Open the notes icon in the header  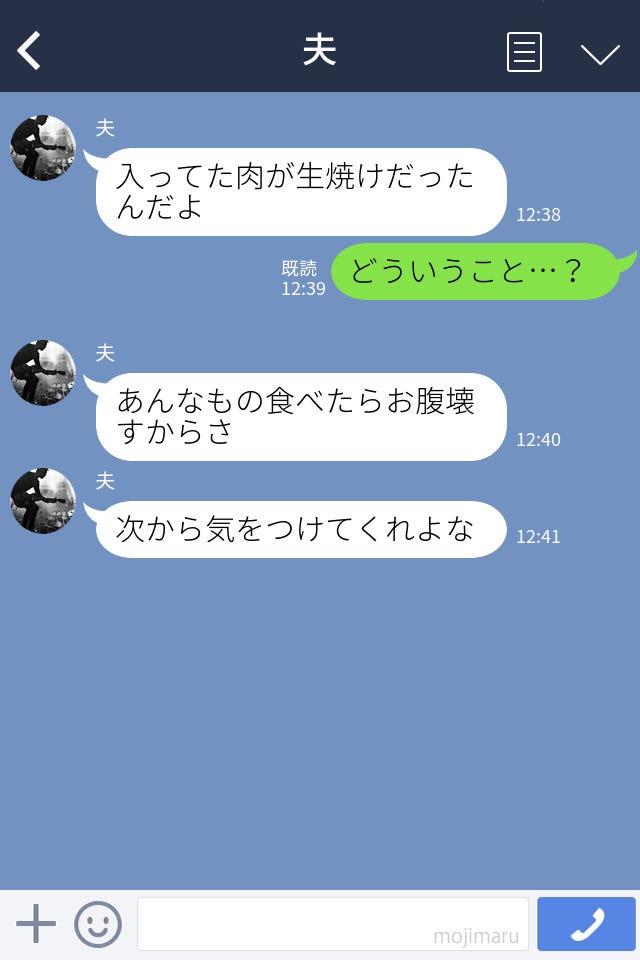click(x=524, y=52)
